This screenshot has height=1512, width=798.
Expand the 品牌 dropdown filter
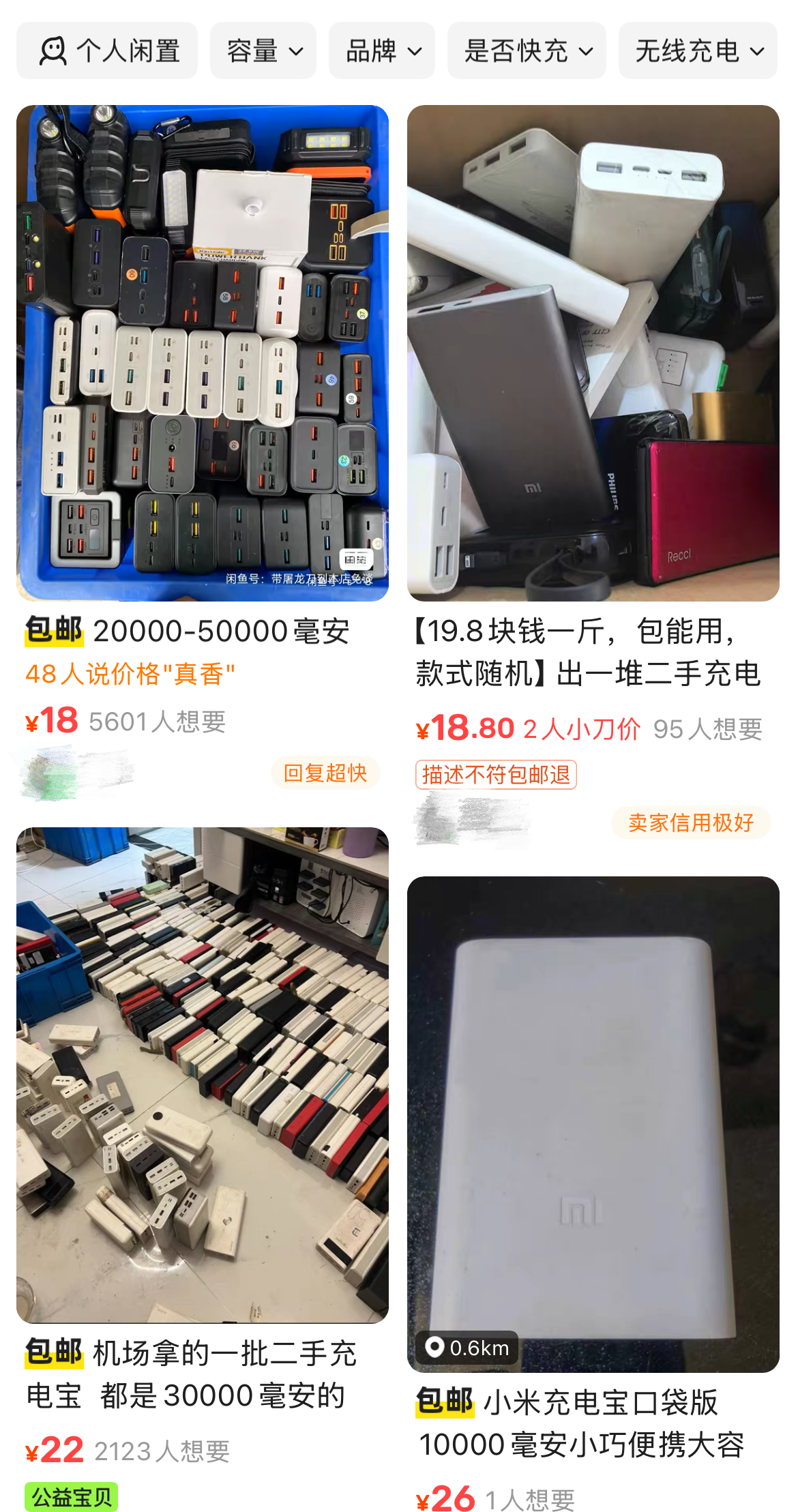click(x=382, y=50)
